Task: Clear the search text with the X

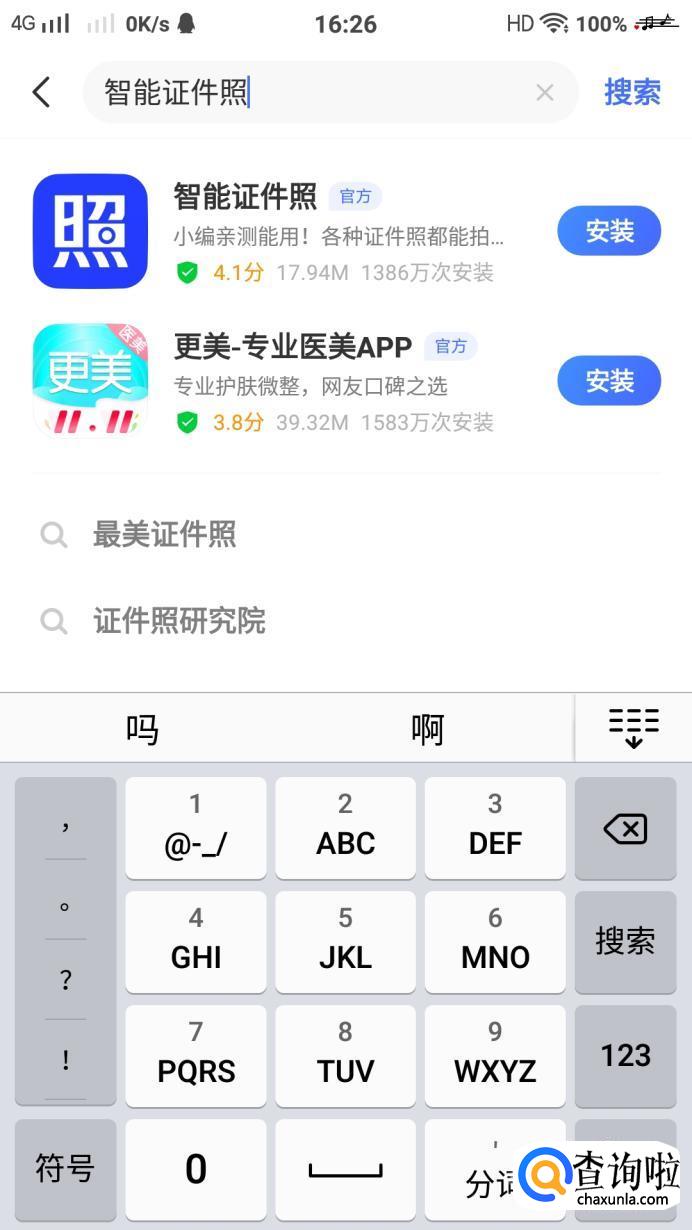Action: [545, 93]
